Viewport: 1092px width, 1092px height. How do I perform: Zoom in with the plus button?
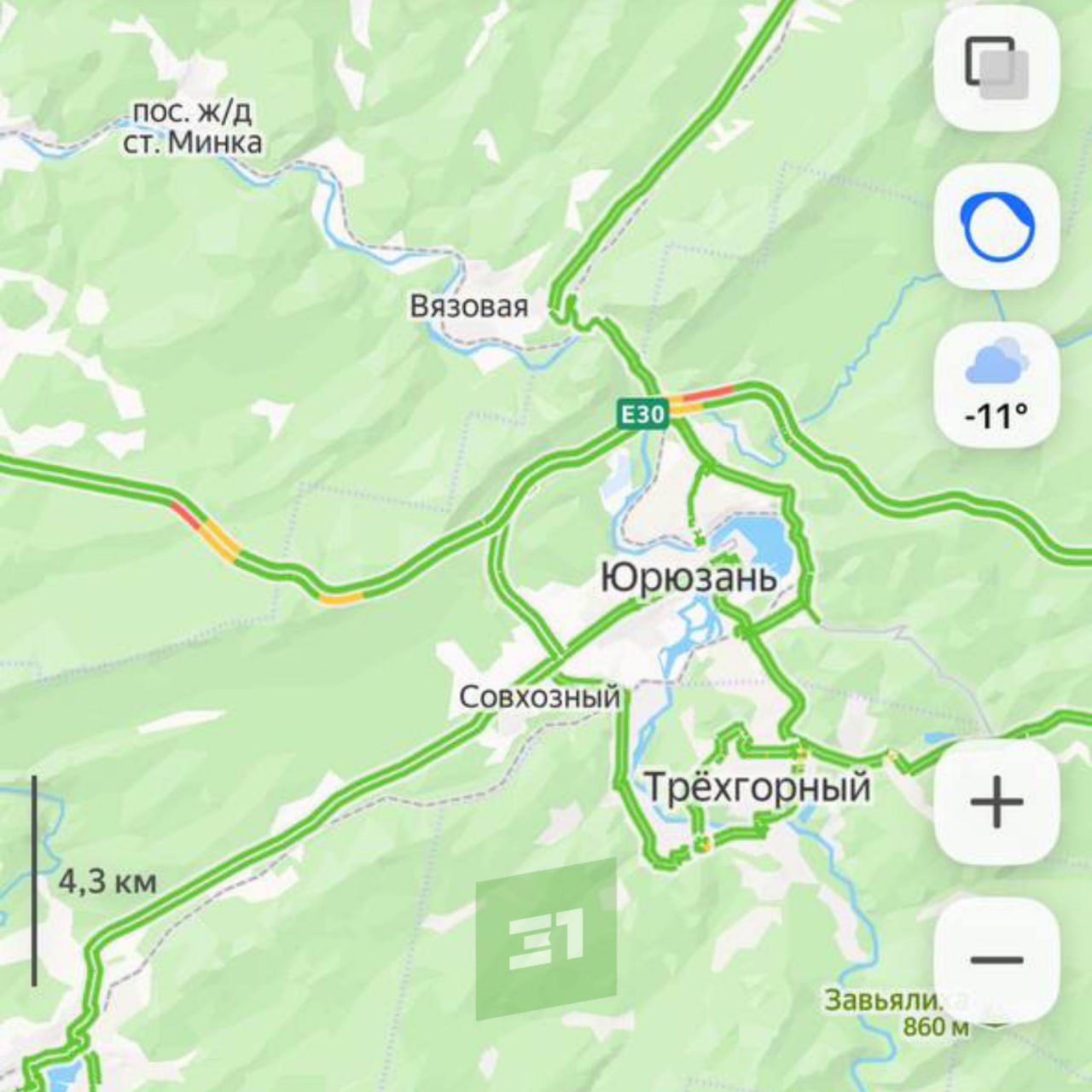(996, 802)
